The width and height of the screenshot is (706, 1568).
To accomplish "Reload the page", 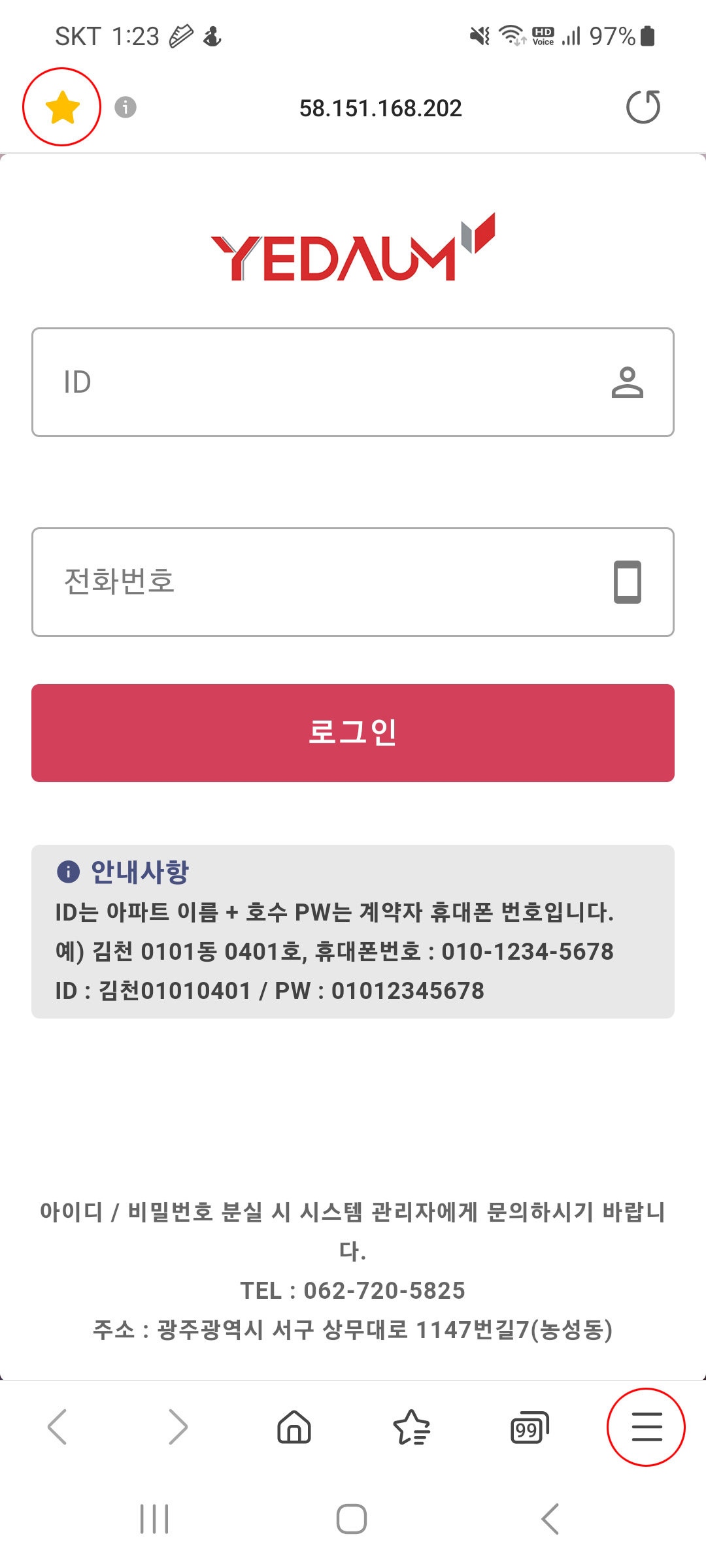I will point(643,107).
